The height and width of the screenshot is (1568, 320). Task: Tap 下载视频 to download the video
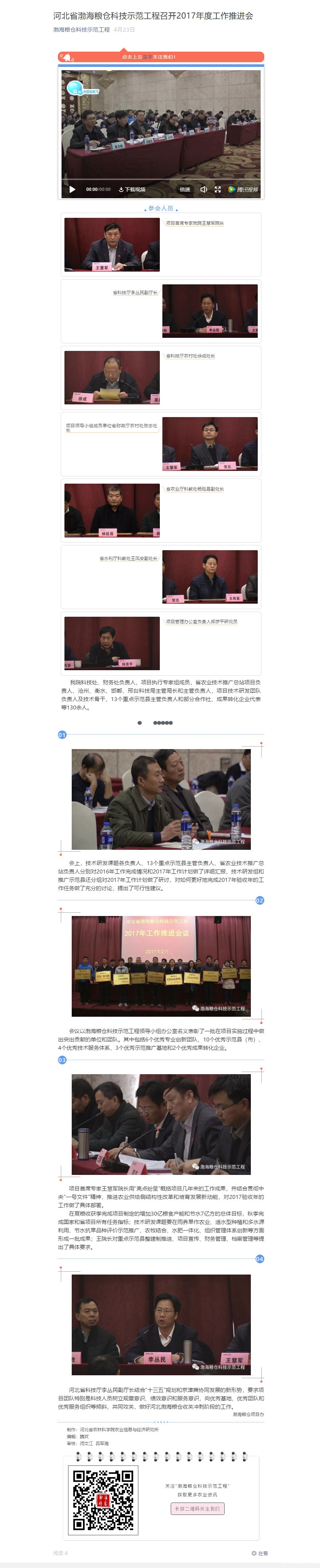pos(132,189)
